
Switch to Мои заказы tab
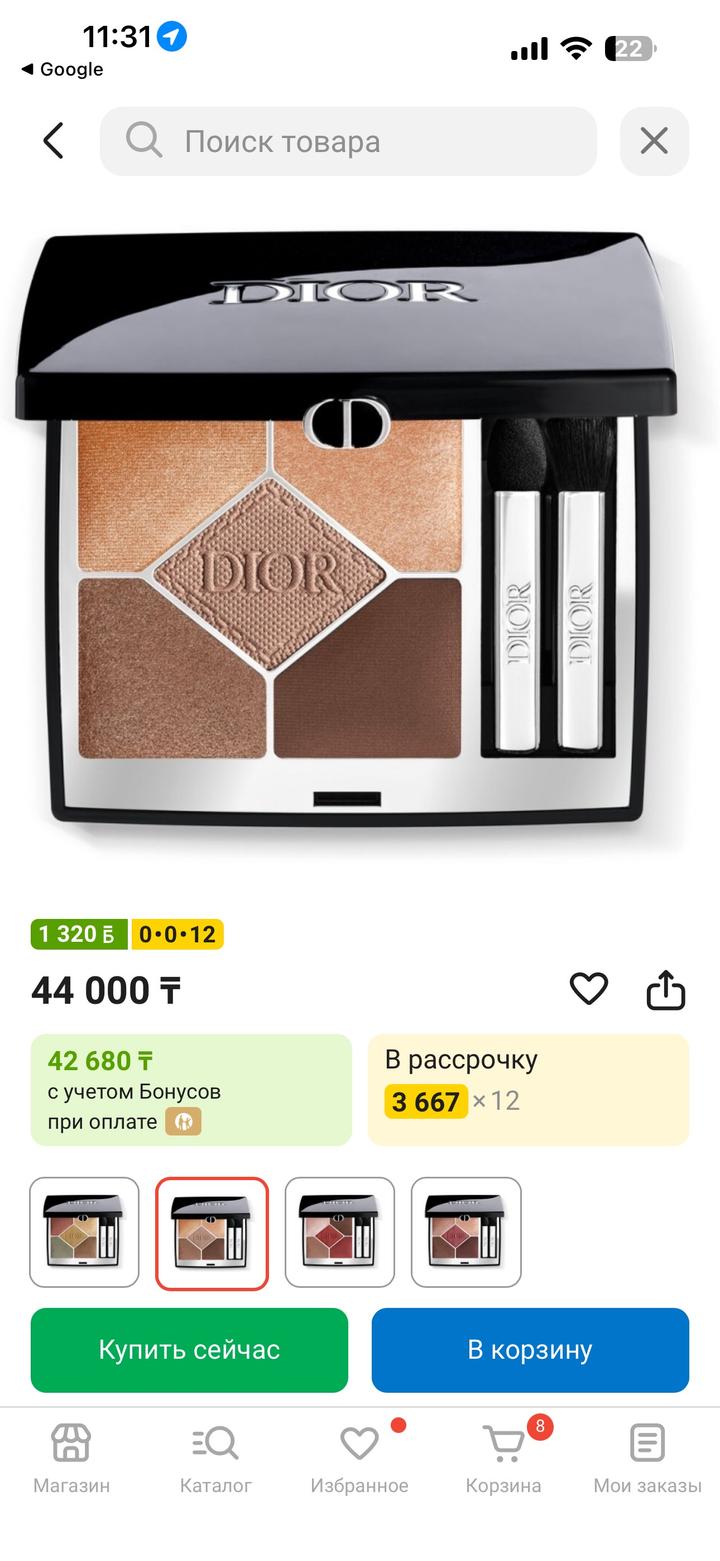coord(647,1458)
